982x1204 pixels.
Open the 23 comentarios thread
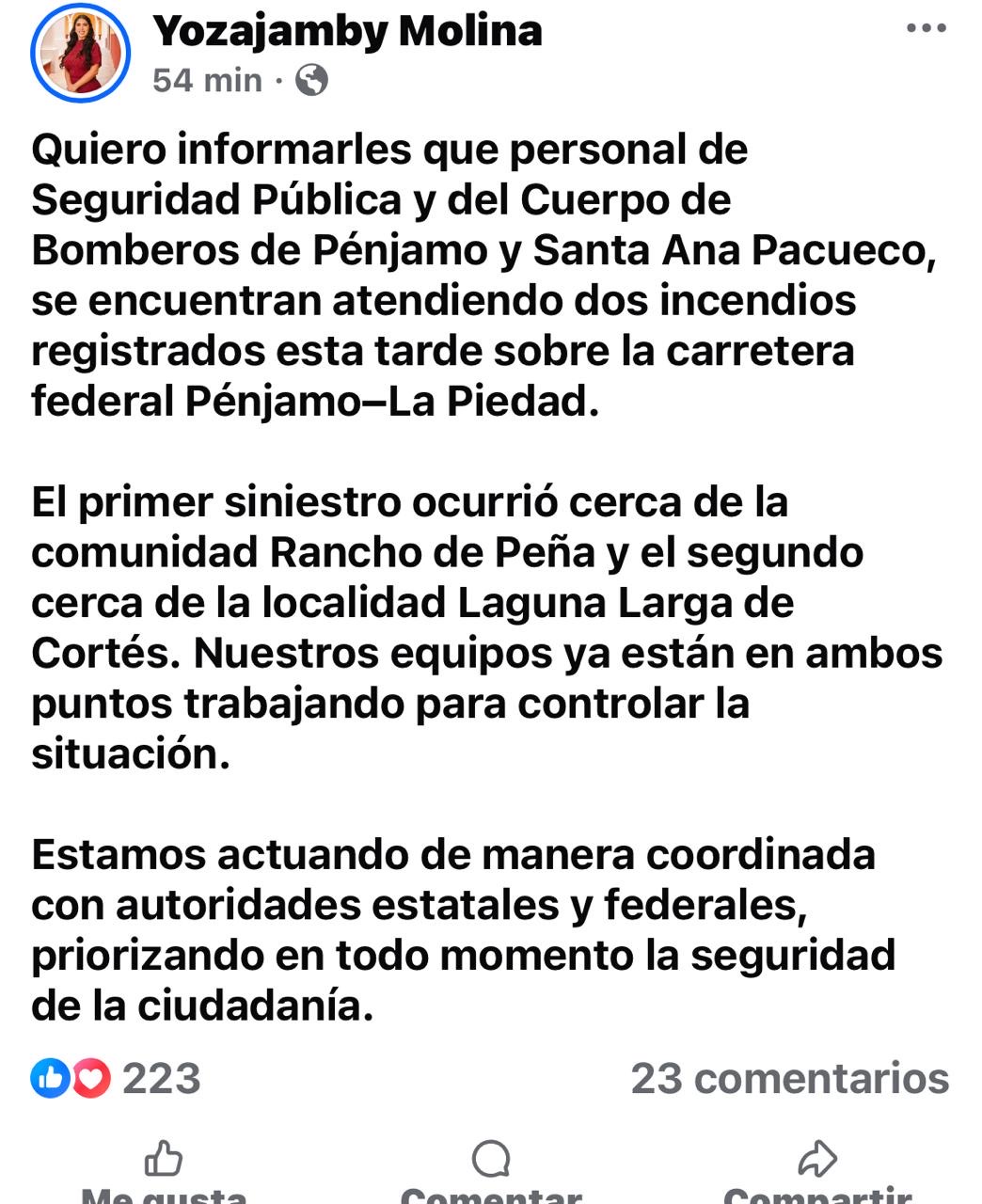789,1078
